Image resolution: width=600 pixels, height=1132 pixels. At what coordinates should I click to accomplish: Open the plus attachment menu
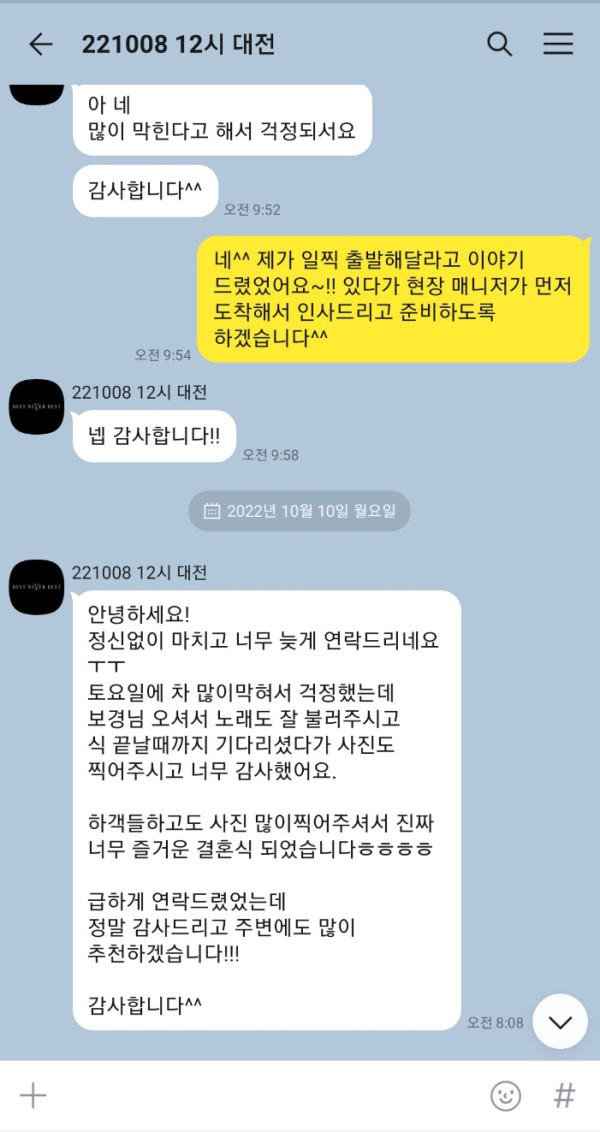pos(33,1095)
